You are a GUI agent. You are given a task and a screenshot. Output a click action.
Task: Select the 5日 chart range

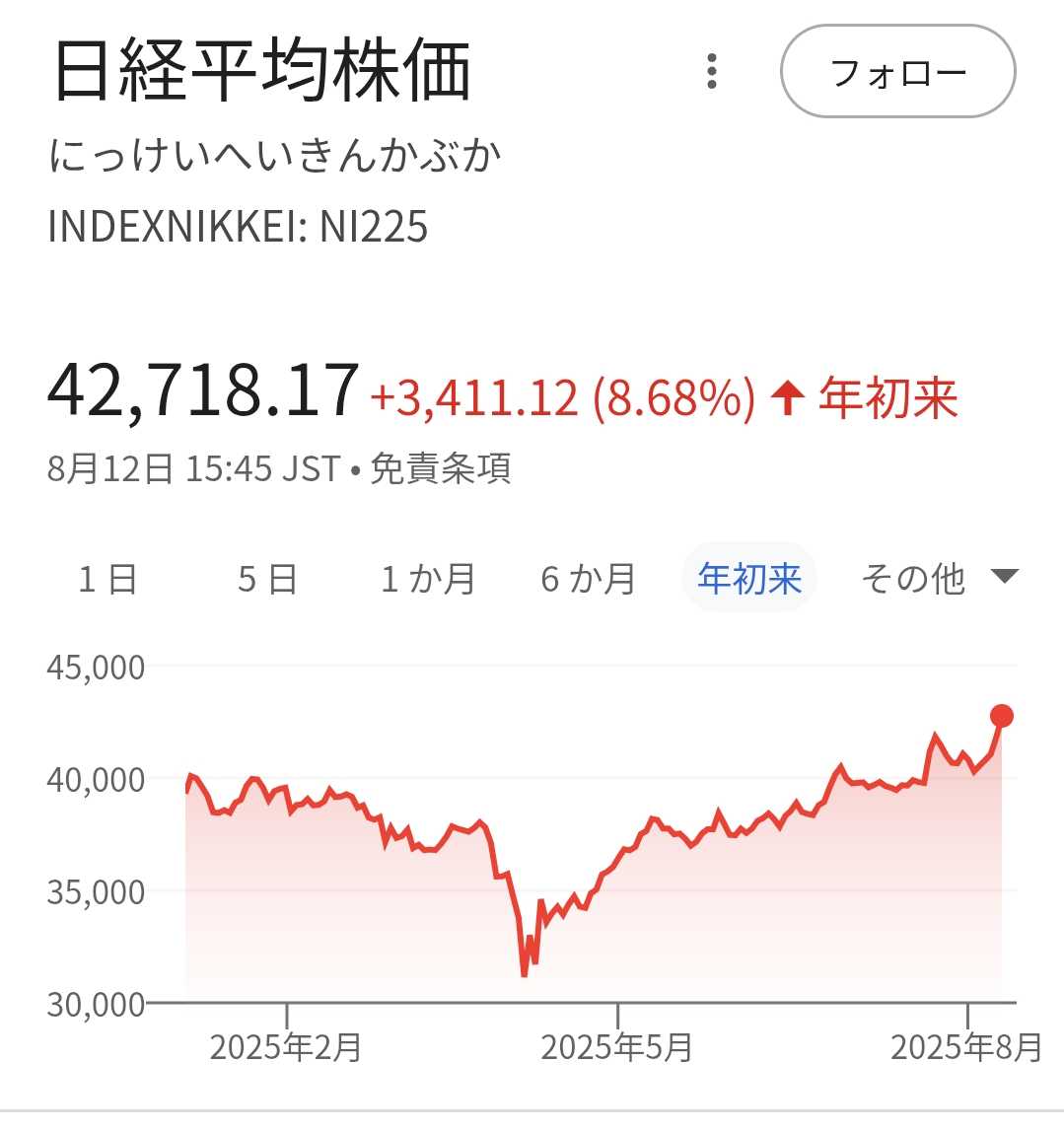267,579
